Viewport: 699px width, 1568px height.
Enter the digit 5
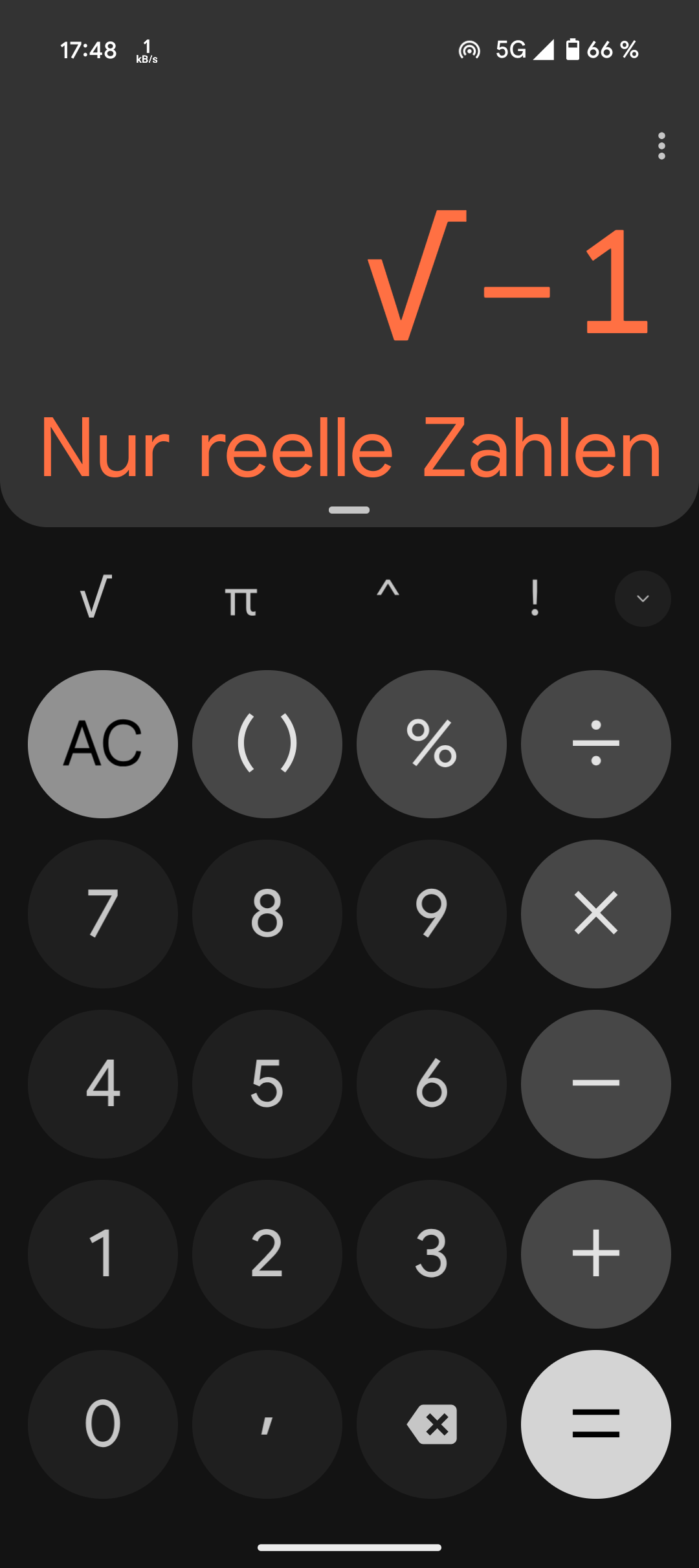pyautogui.click(x=267, y=1084)
